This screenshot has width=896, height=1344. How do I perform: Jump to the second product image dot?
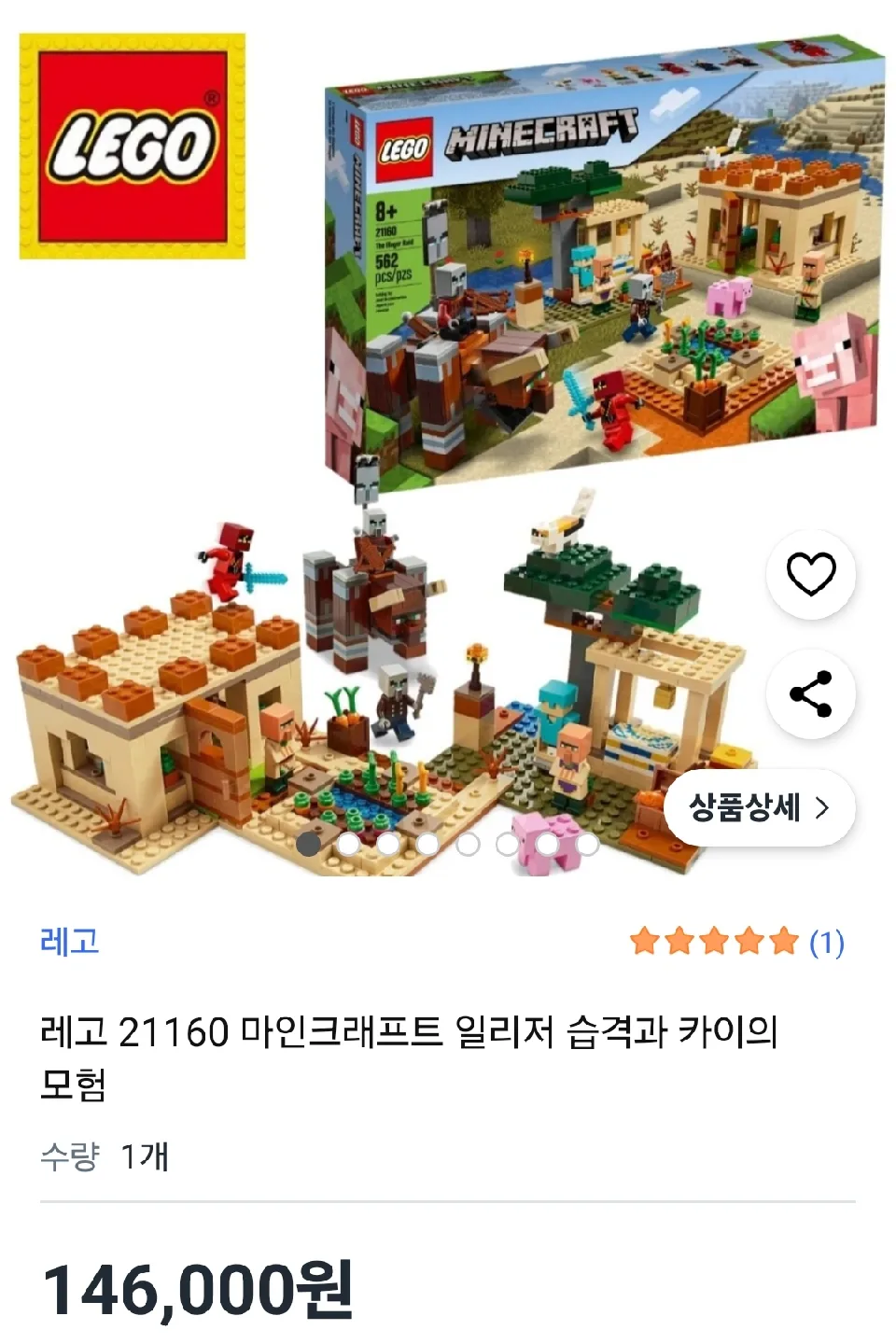tap(348, 844)
